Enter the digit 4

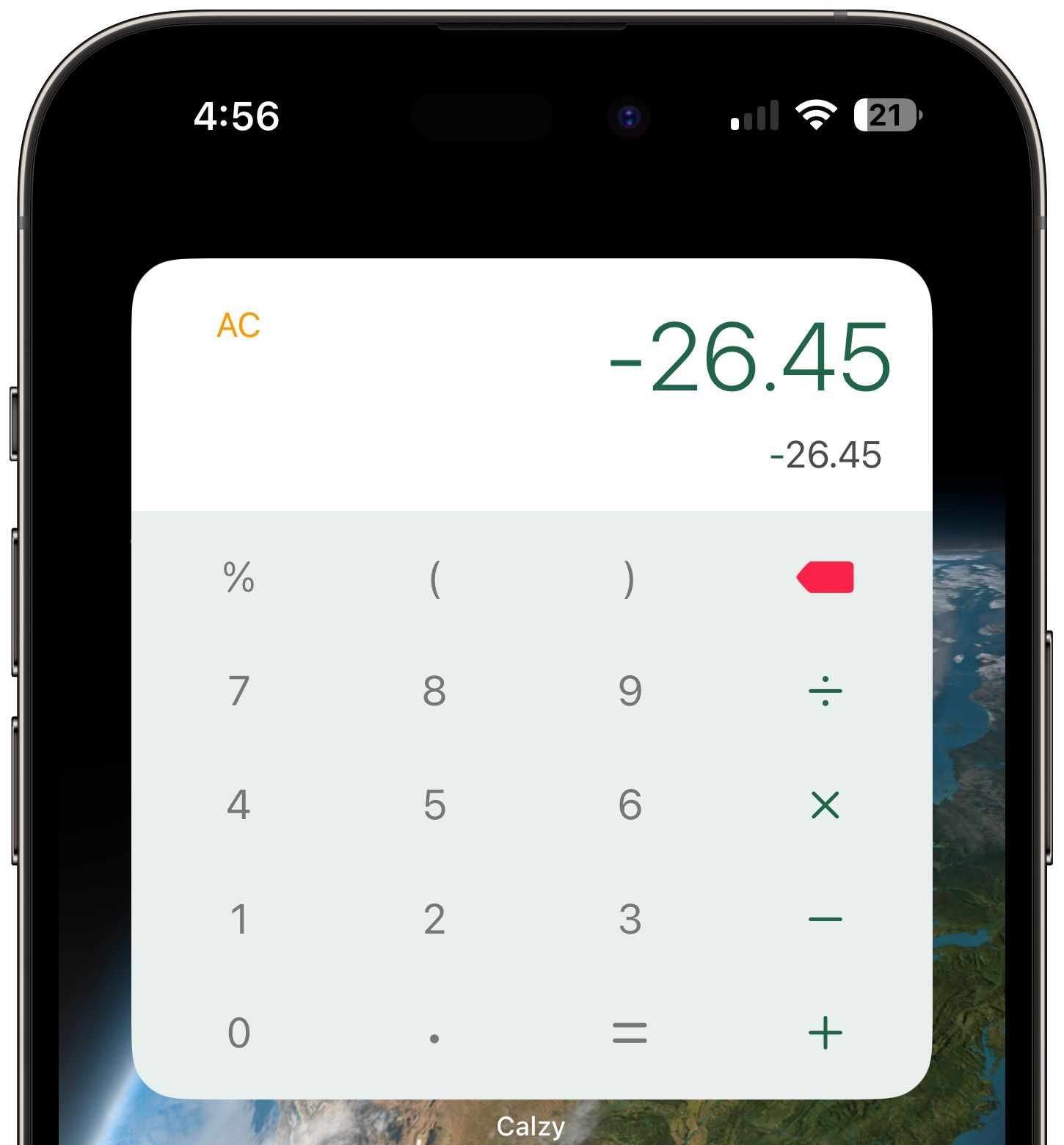(x=238, y=805)
